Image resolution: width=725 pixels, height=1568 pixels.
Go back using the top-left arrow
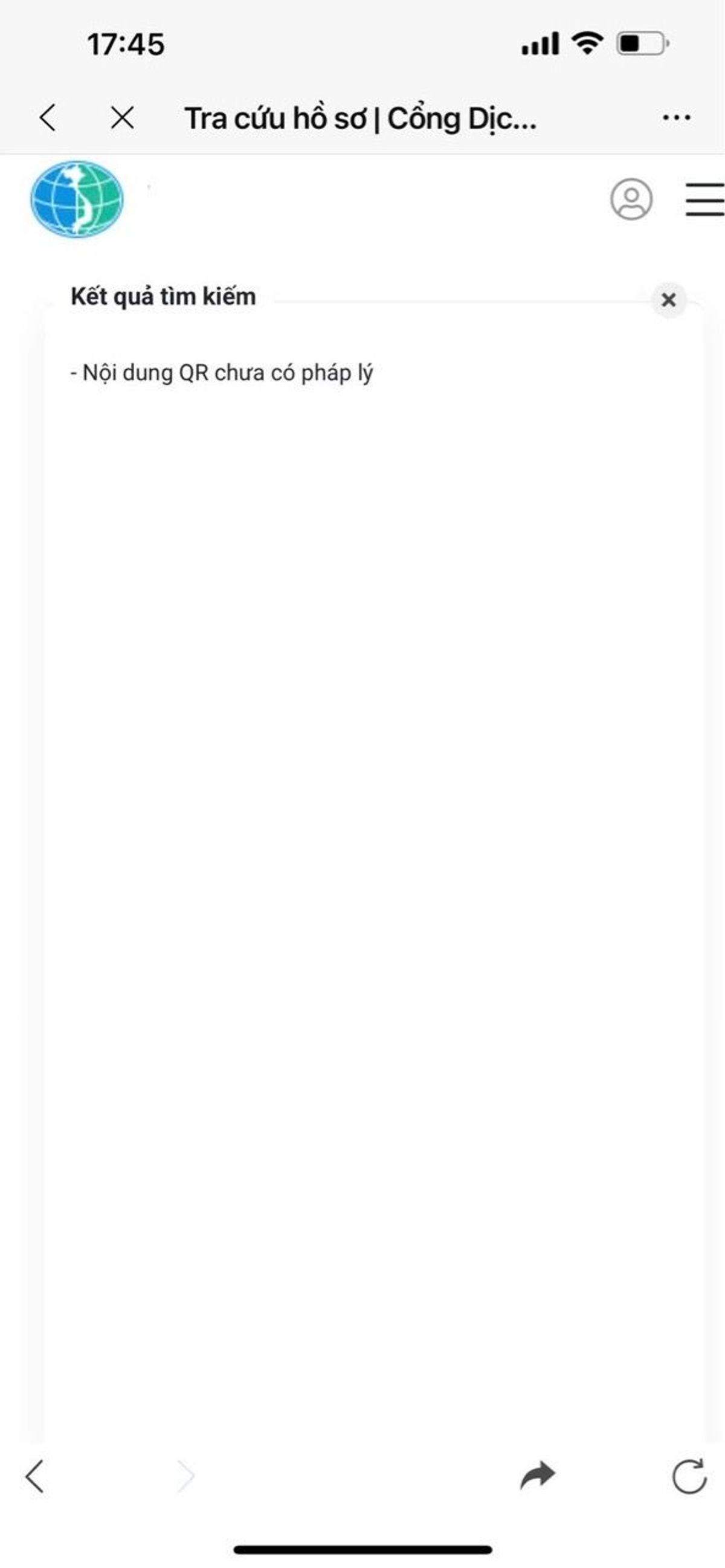click(x=48, y=117)
